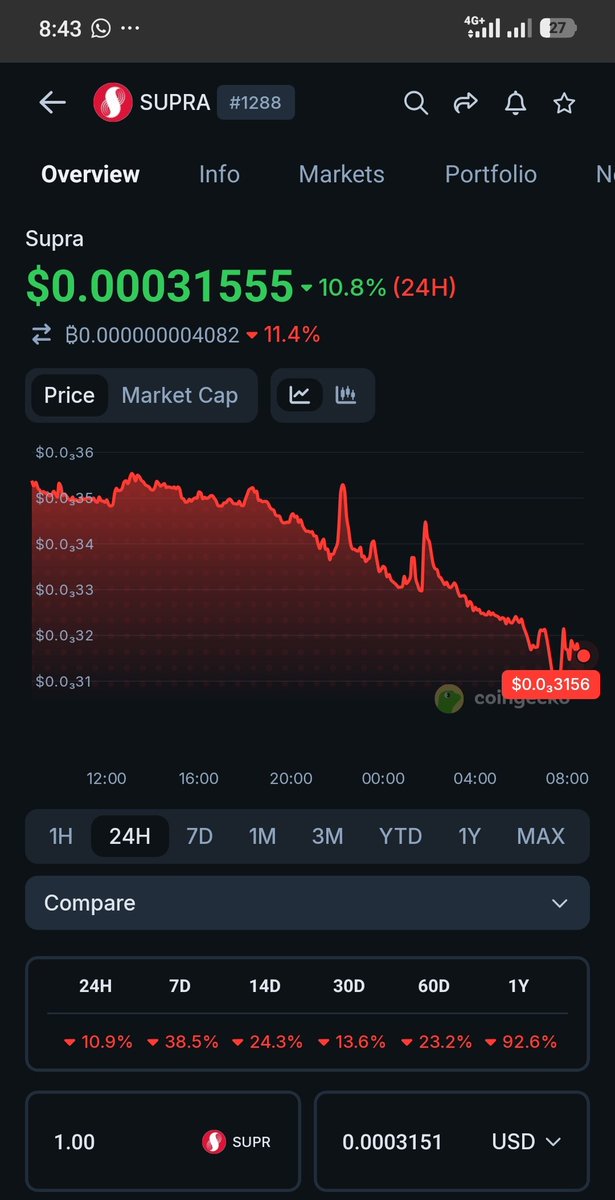Expand the Compare dropdown

(x=307, y=903)
